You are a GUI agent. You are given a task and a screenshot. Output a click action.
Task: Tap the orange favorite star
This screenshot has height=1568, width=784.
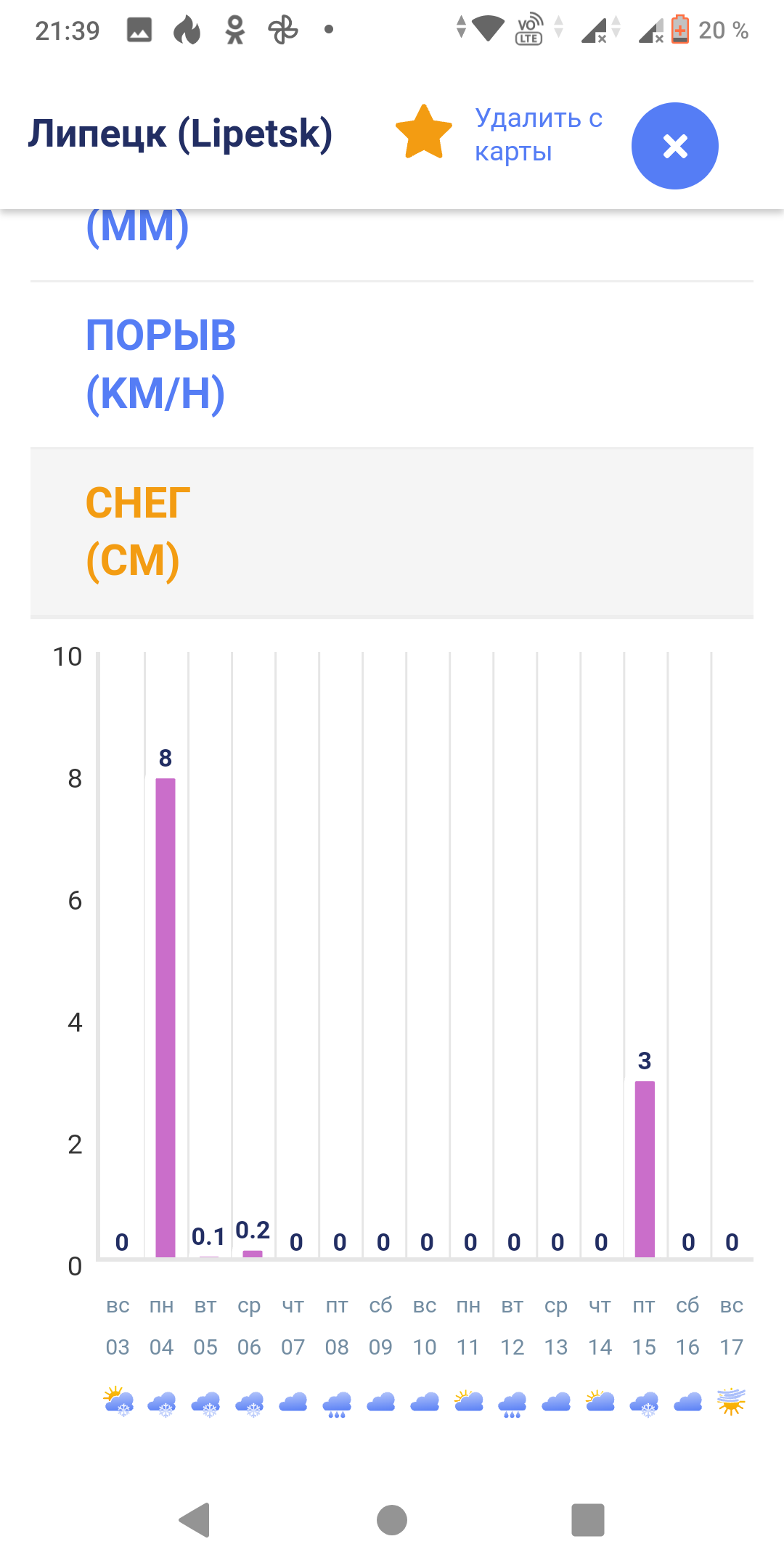coord(424,133)
